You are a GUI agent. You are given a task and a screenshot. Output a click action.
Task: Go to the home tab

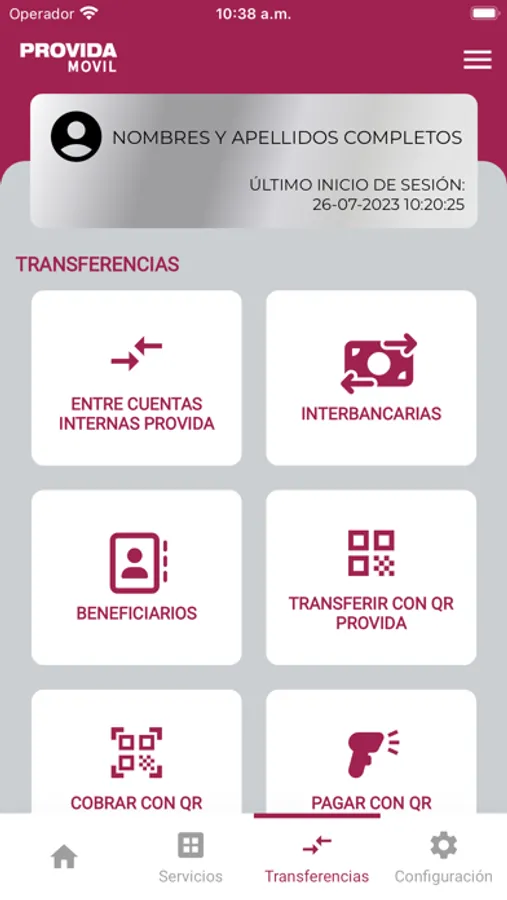pyautogui.click(x=64, y=858)
